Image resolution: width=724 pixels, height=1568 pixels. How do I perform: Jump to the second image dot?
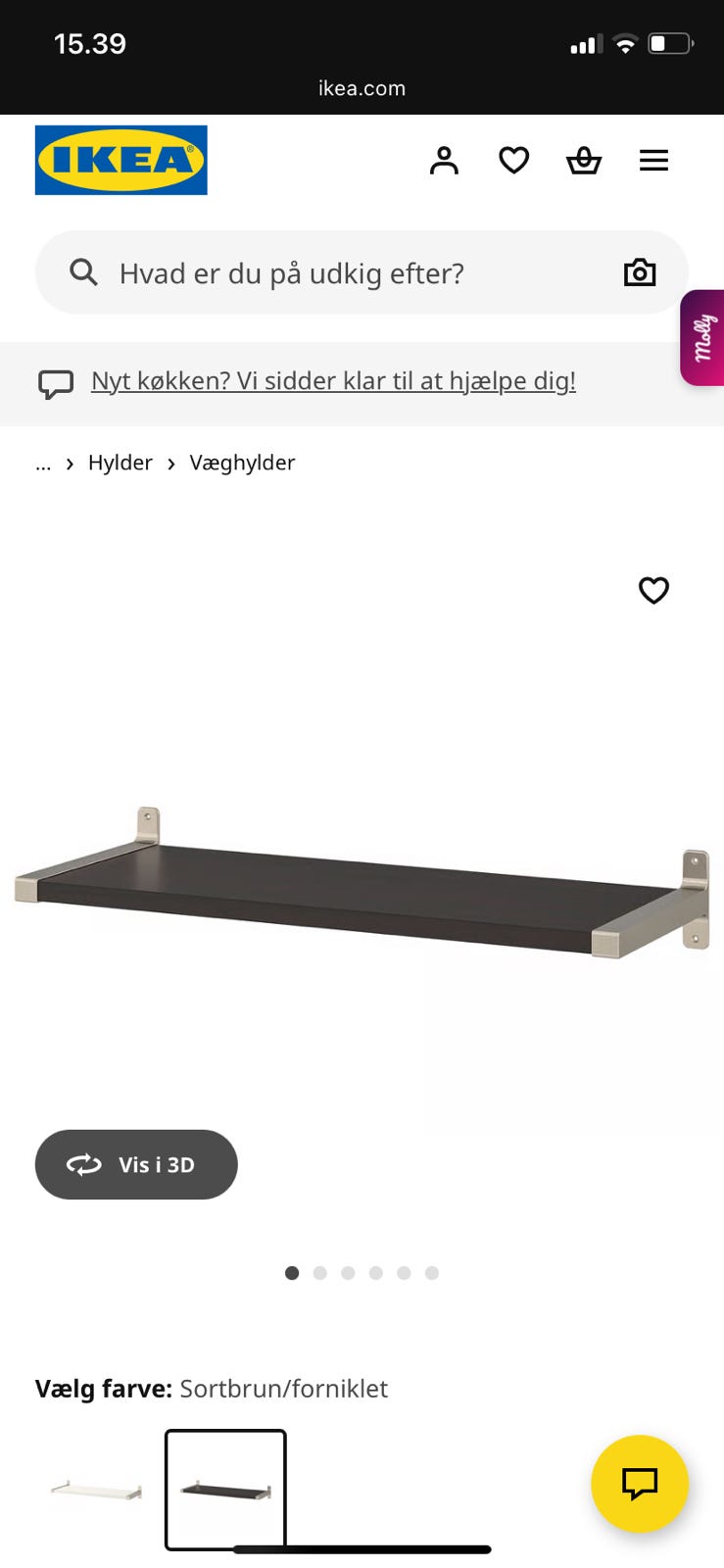319,1273
